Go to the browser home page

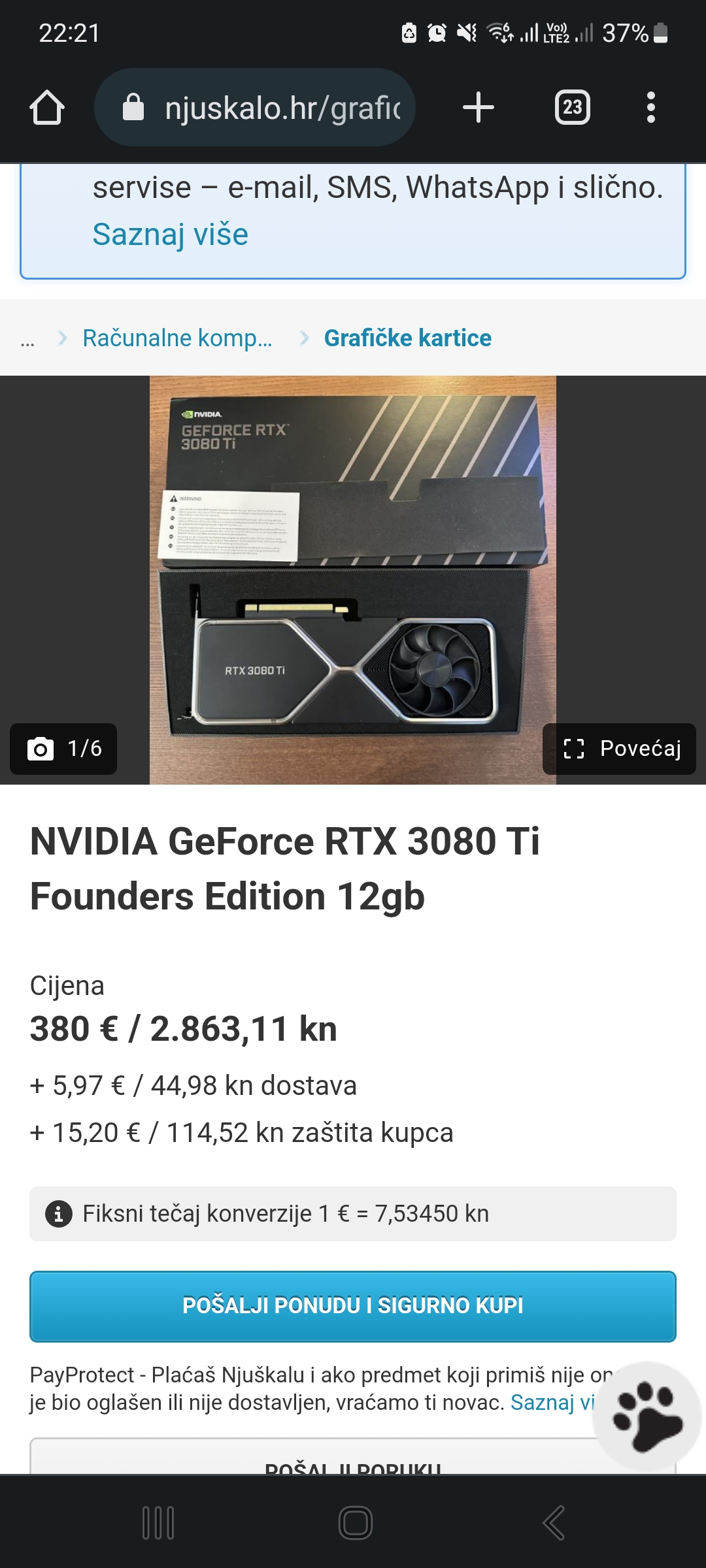[47, 107]
